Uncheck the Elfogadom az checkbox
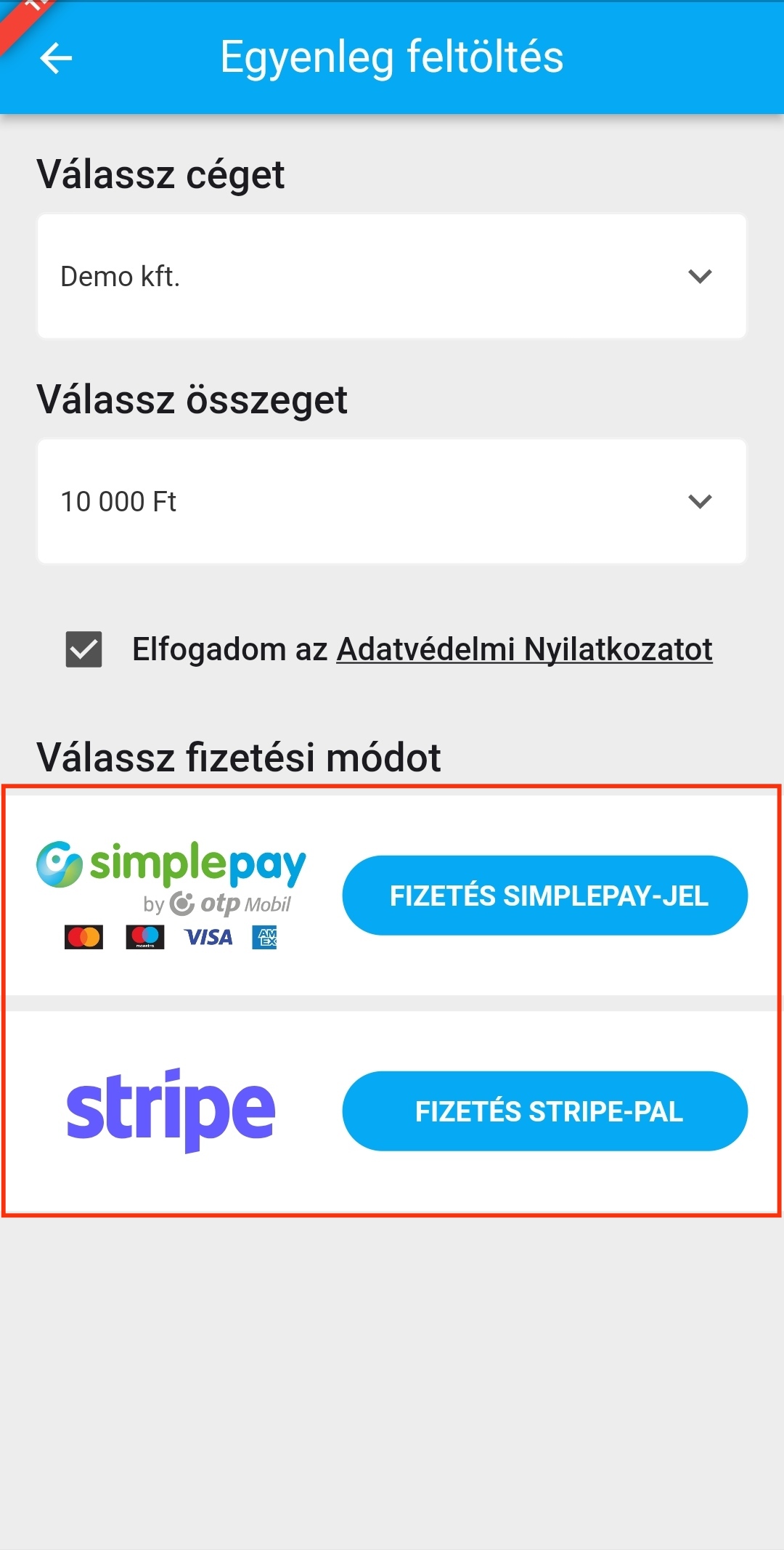 click(84, 649)
